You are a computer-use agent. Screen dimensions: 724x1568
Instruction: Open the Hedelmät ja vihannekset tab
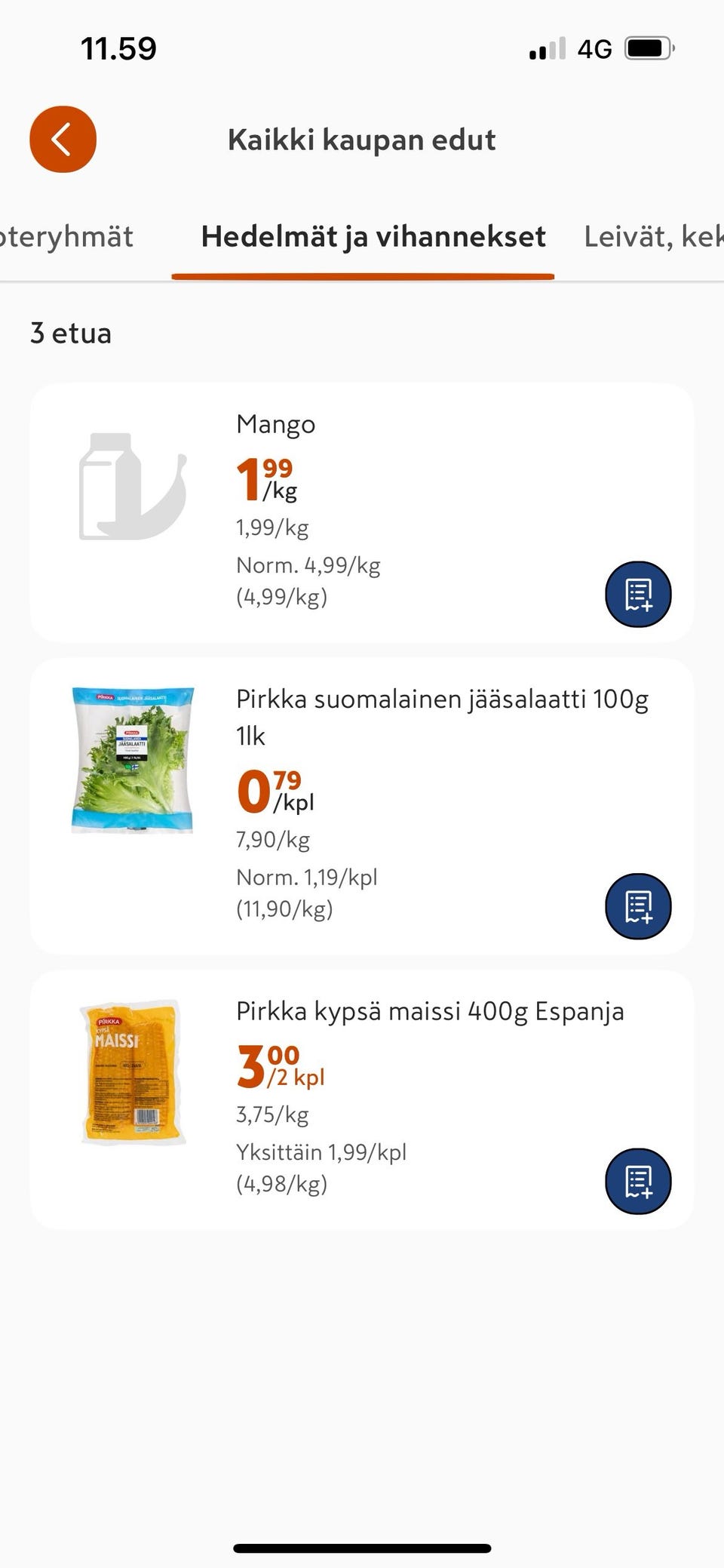coord(373,236)
